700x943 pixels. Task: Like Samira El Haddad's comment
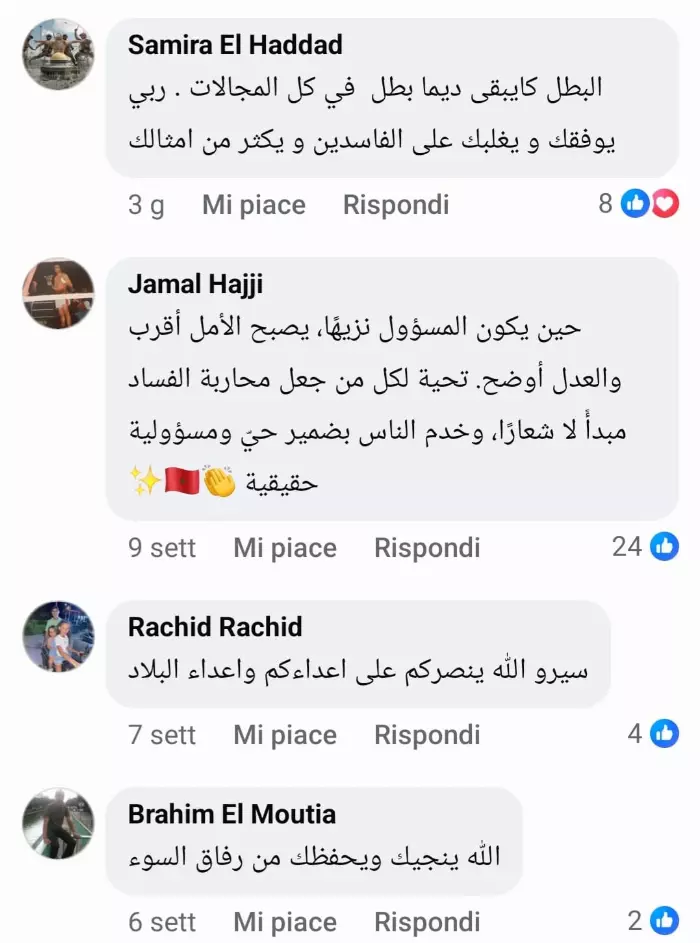coord(253,205)
